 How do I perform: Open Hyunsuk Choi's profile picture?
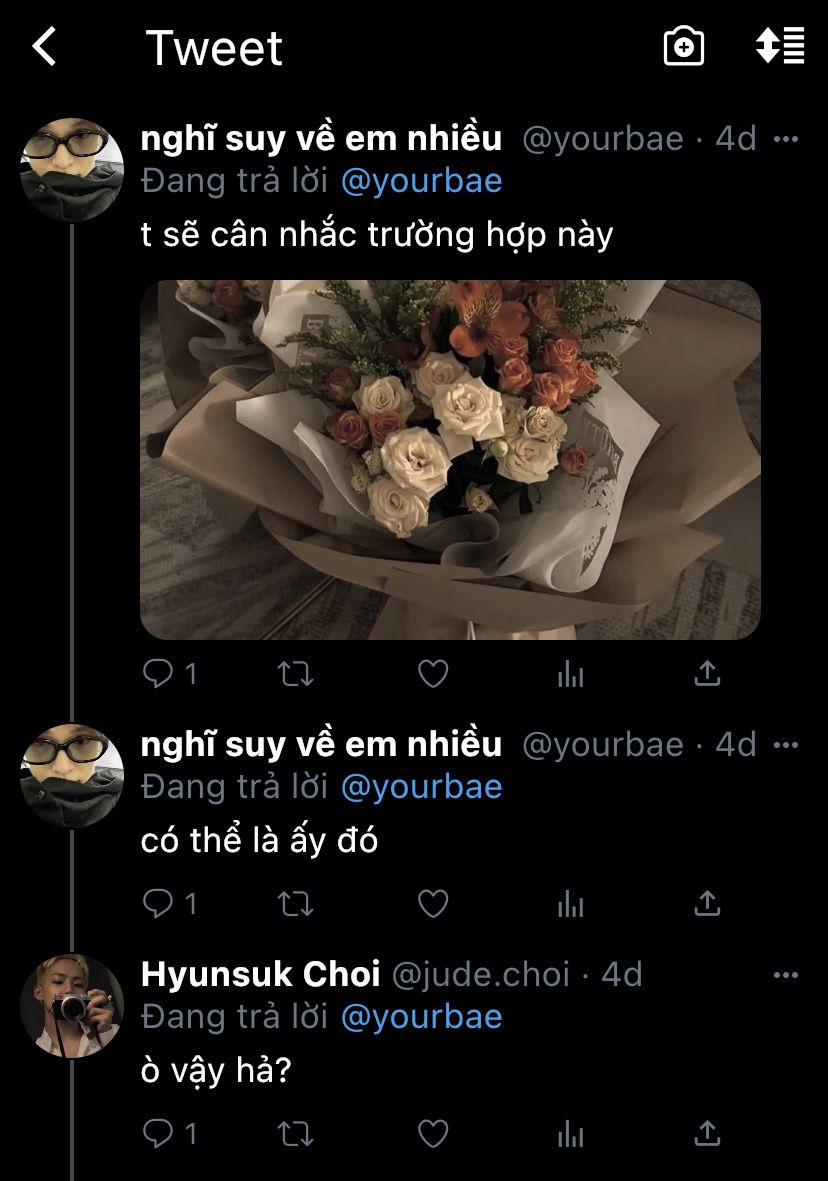click(x=71, y=1005)
